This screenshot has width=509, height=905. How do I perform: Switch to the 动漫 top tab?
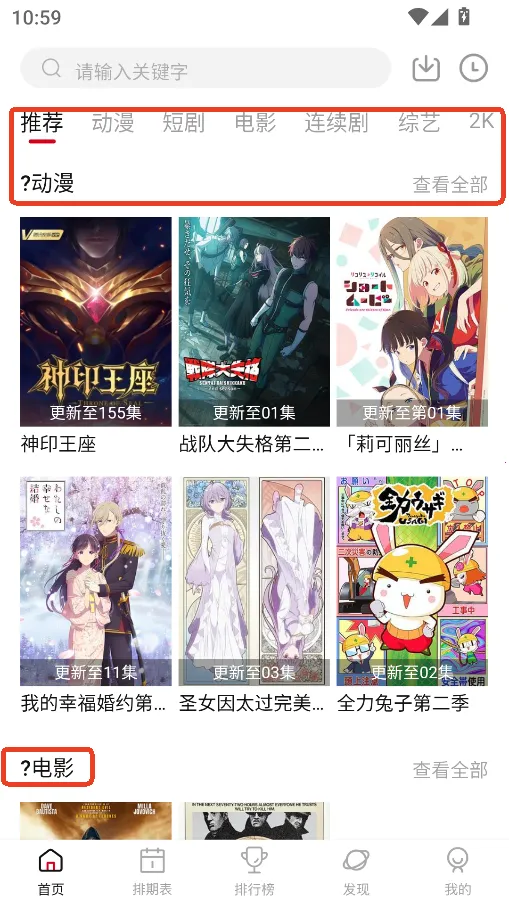pos(113,122)
